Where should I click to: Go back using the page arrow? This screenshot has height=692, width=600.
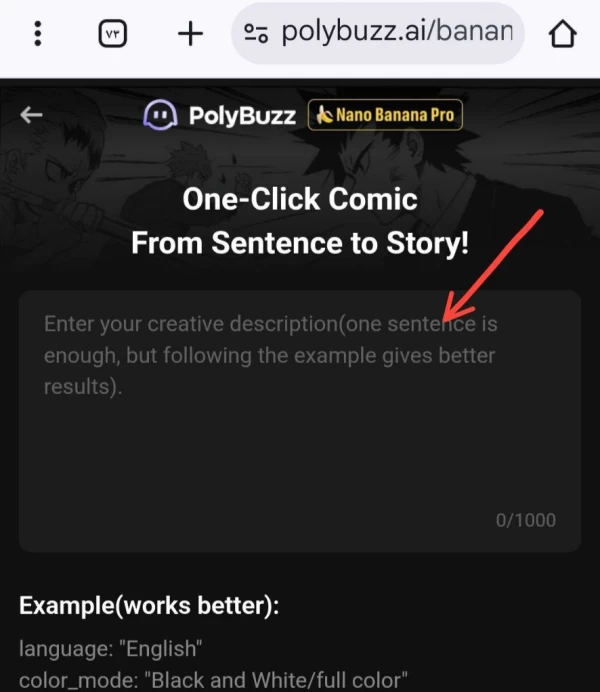point(32,114)
